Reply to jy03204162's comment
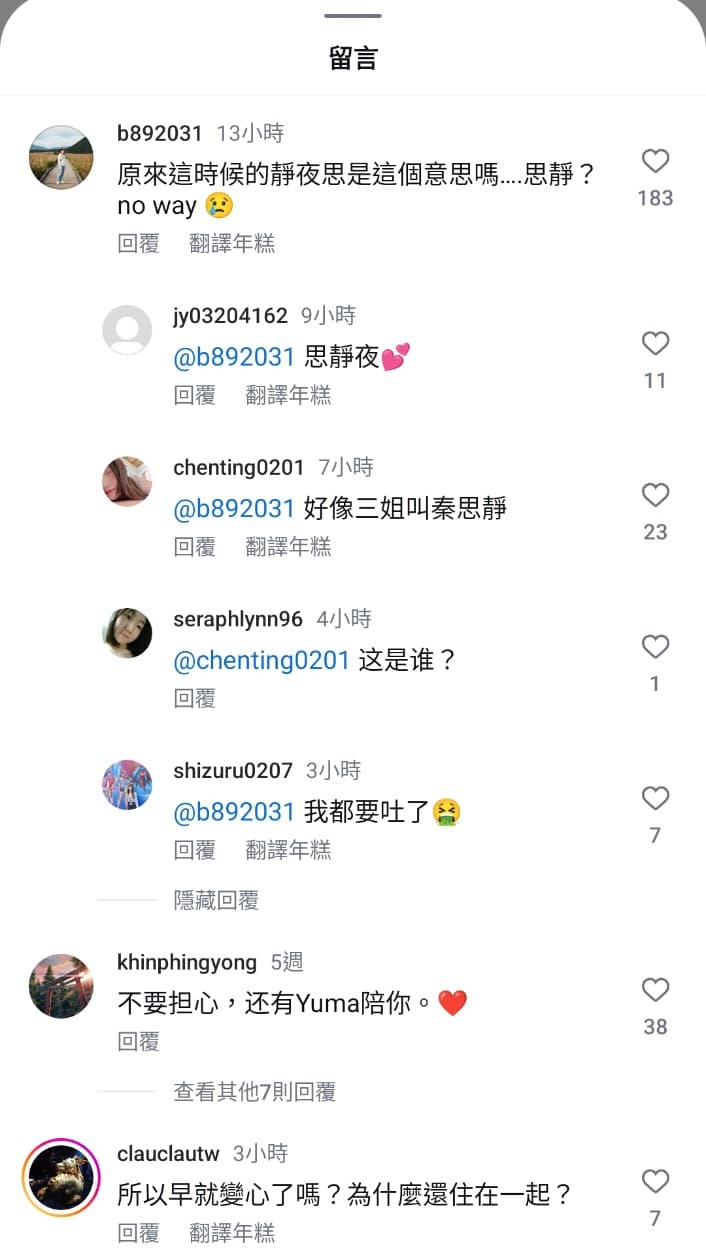Screen dimensions: 706x1252 pyautogui.click(x=194, y=395)
